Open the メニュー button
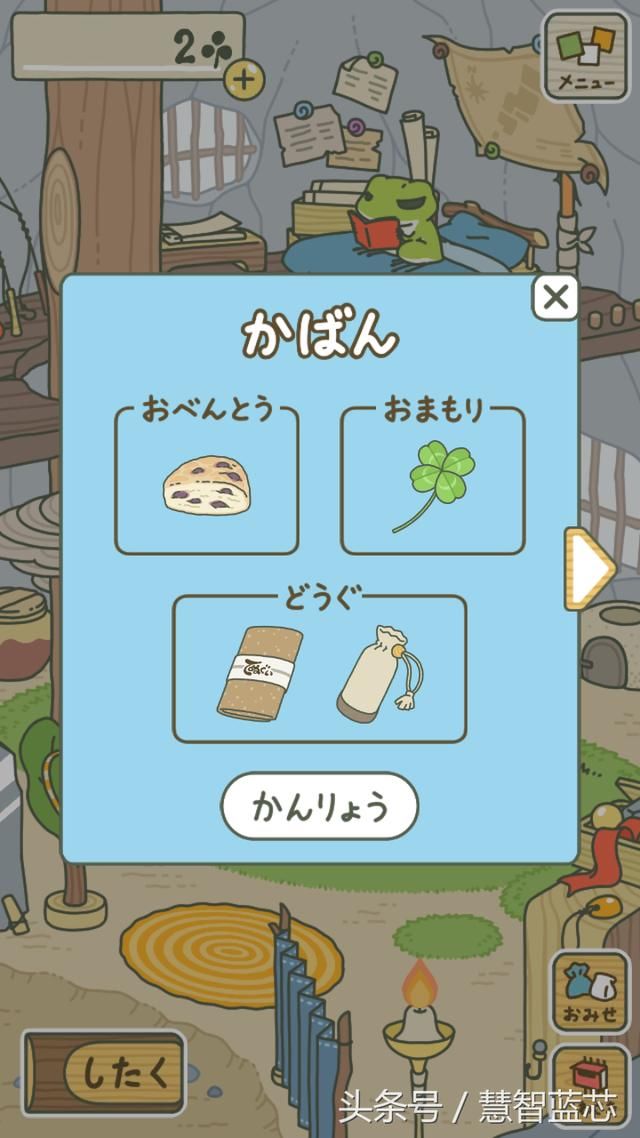This screenshot has height=1138, width=640. [586, 56]
